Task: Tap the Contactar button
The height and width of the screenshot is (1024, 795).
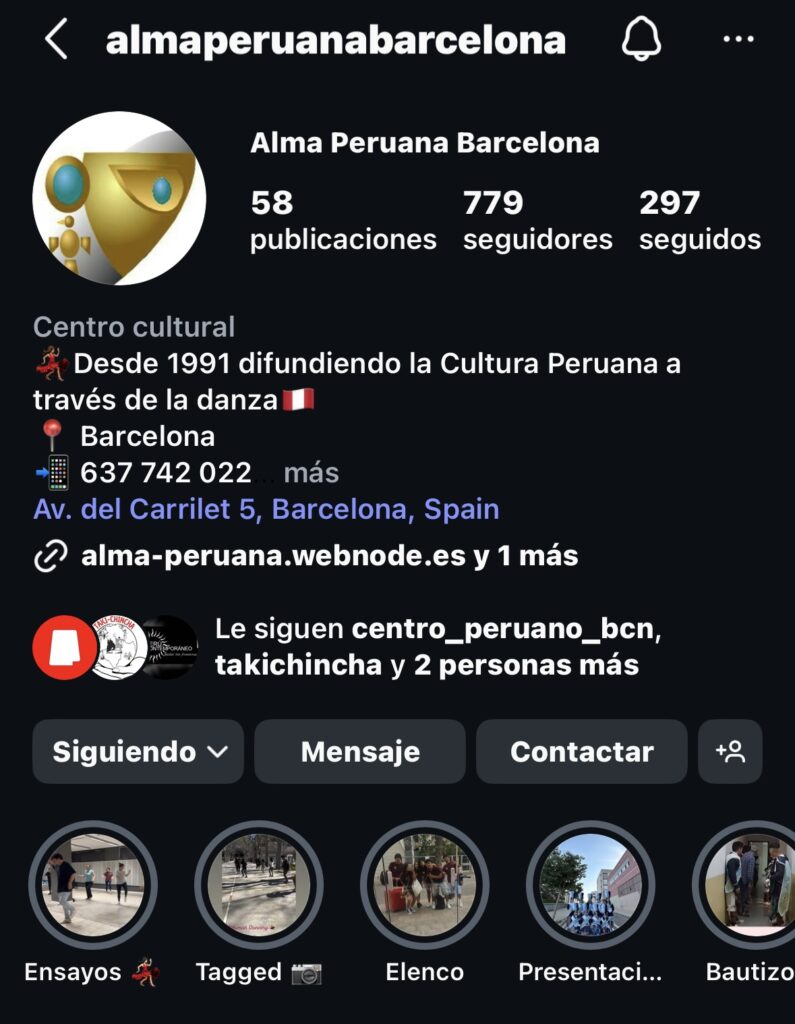Action: 581,752
